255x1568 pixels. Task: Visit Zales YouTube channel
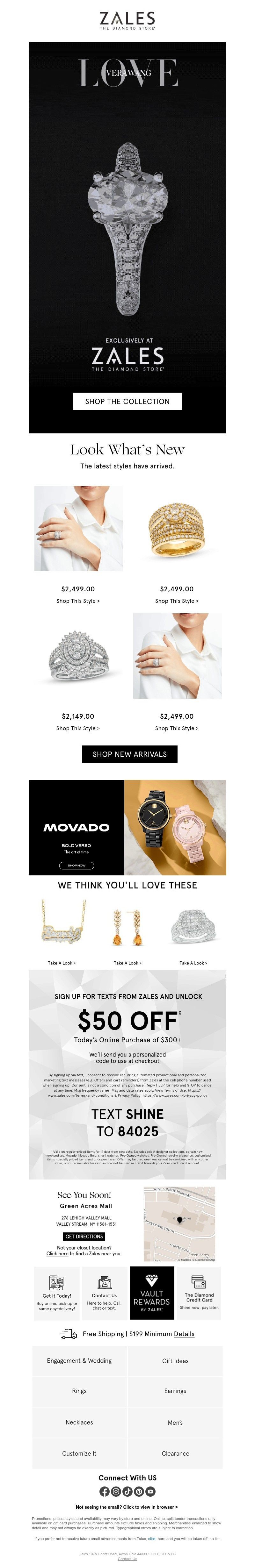tap(150, 1491)
